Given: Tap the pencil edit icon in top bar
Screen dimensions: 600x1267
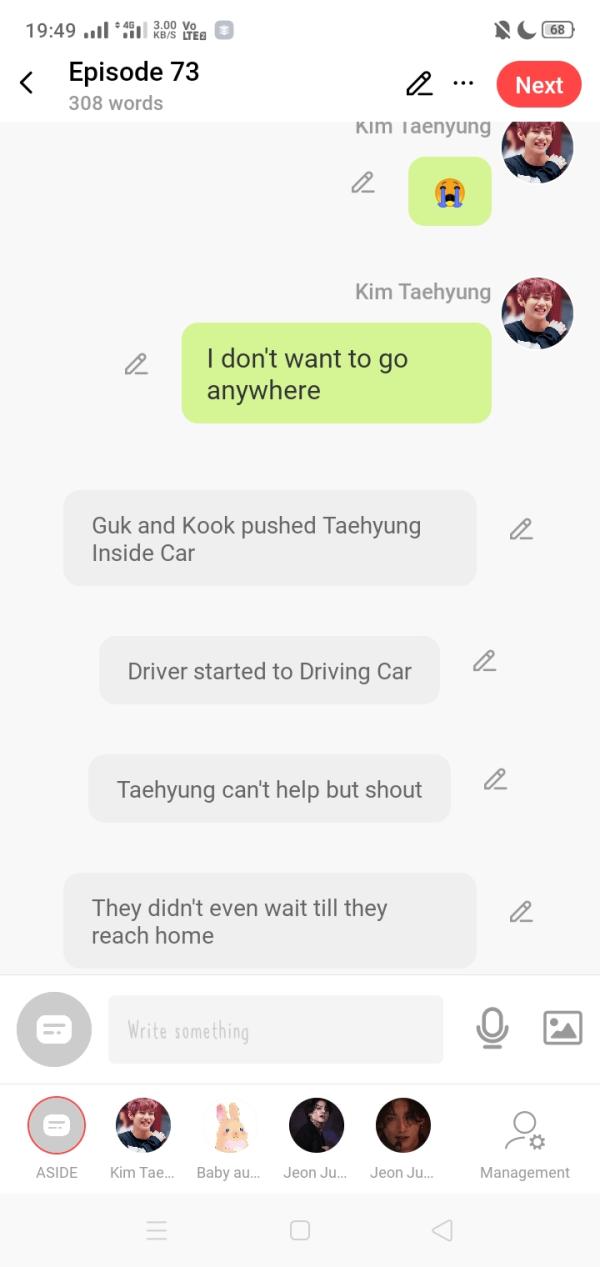Looking at the screenshot, I should (x=419, y=84).
